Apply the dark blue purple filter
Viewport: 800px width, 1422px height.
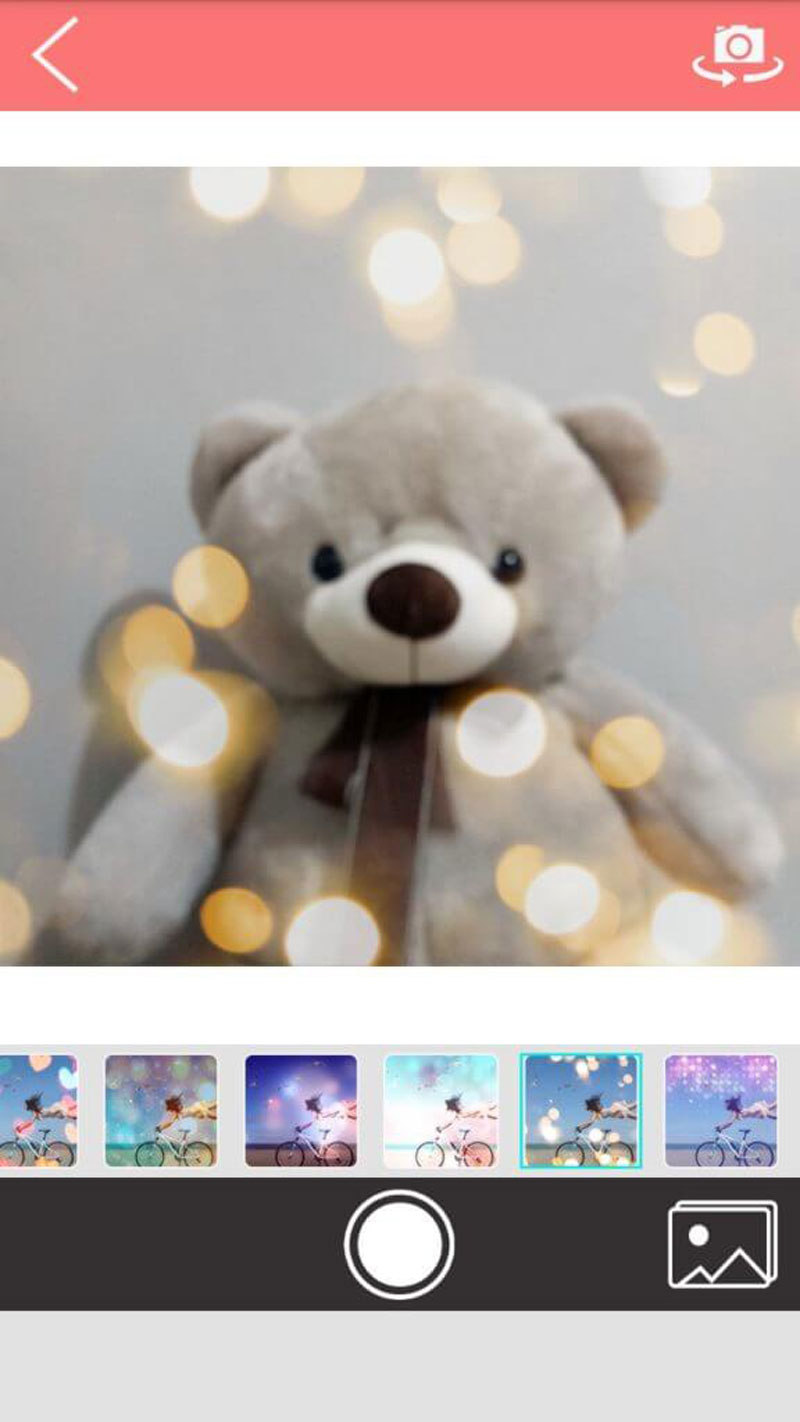pyautogui.click(x=301, y=1111)
